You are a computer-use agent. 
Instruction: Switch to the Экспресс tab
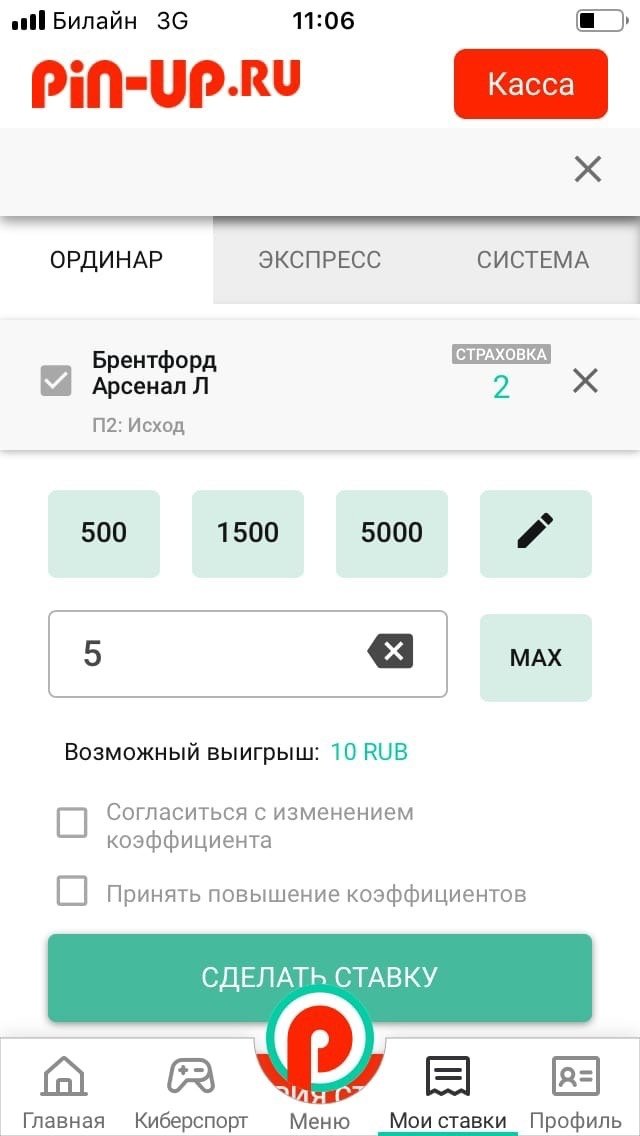point(320,260)
